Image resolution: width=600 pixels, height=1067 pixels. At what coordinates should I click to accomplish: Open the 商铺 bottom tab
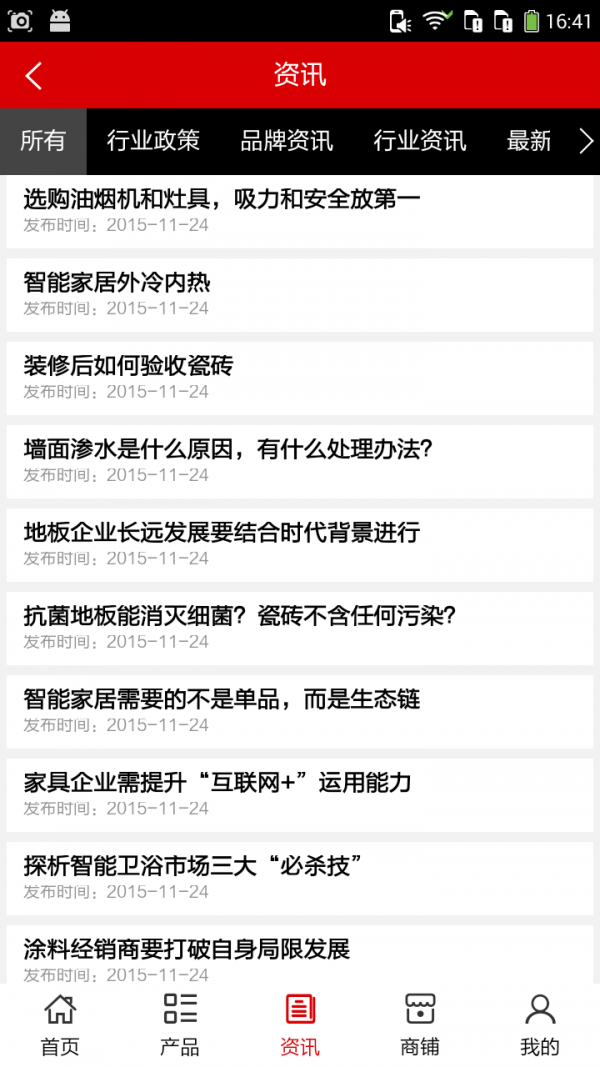[420, 1025]
